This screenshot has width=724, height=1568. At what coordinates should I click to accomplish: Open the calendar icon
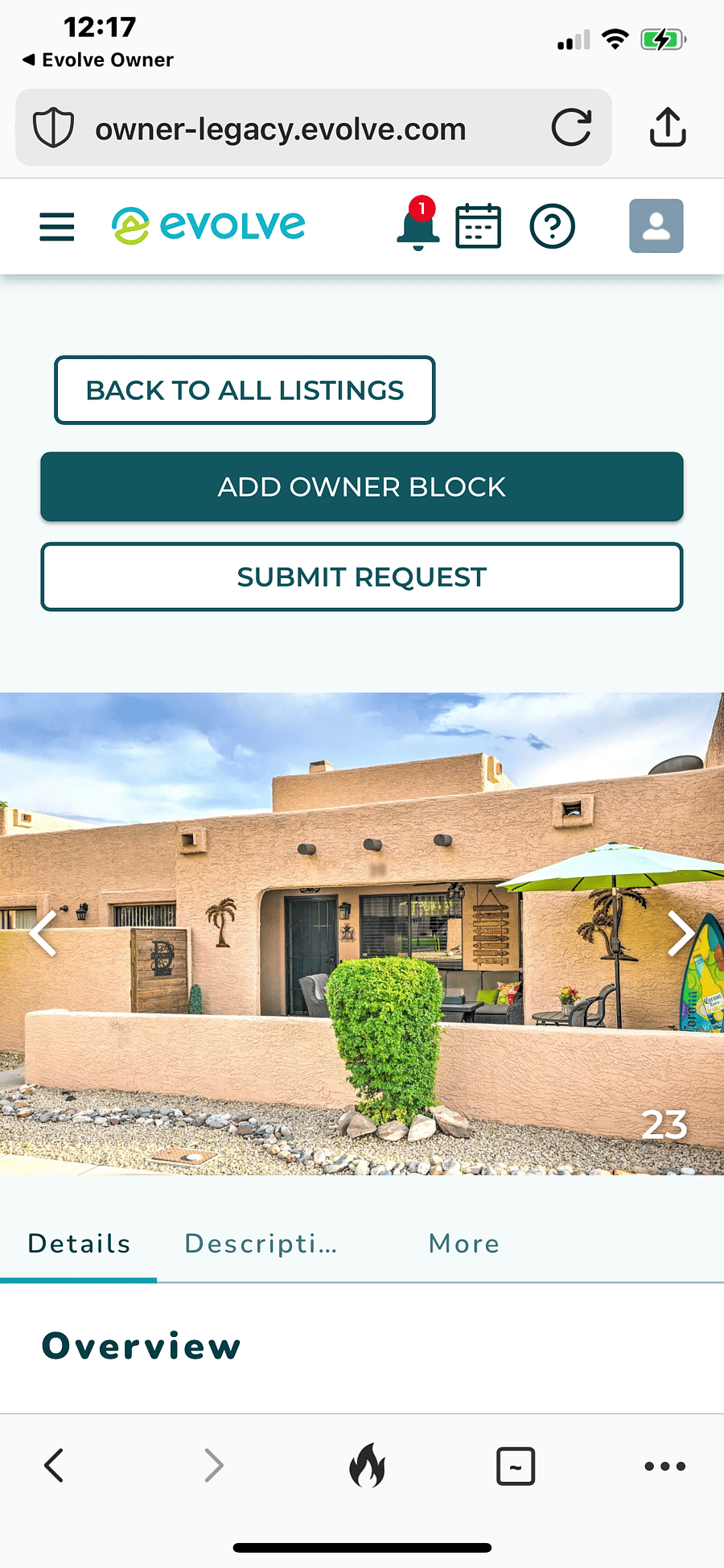[x=478, y=226]
